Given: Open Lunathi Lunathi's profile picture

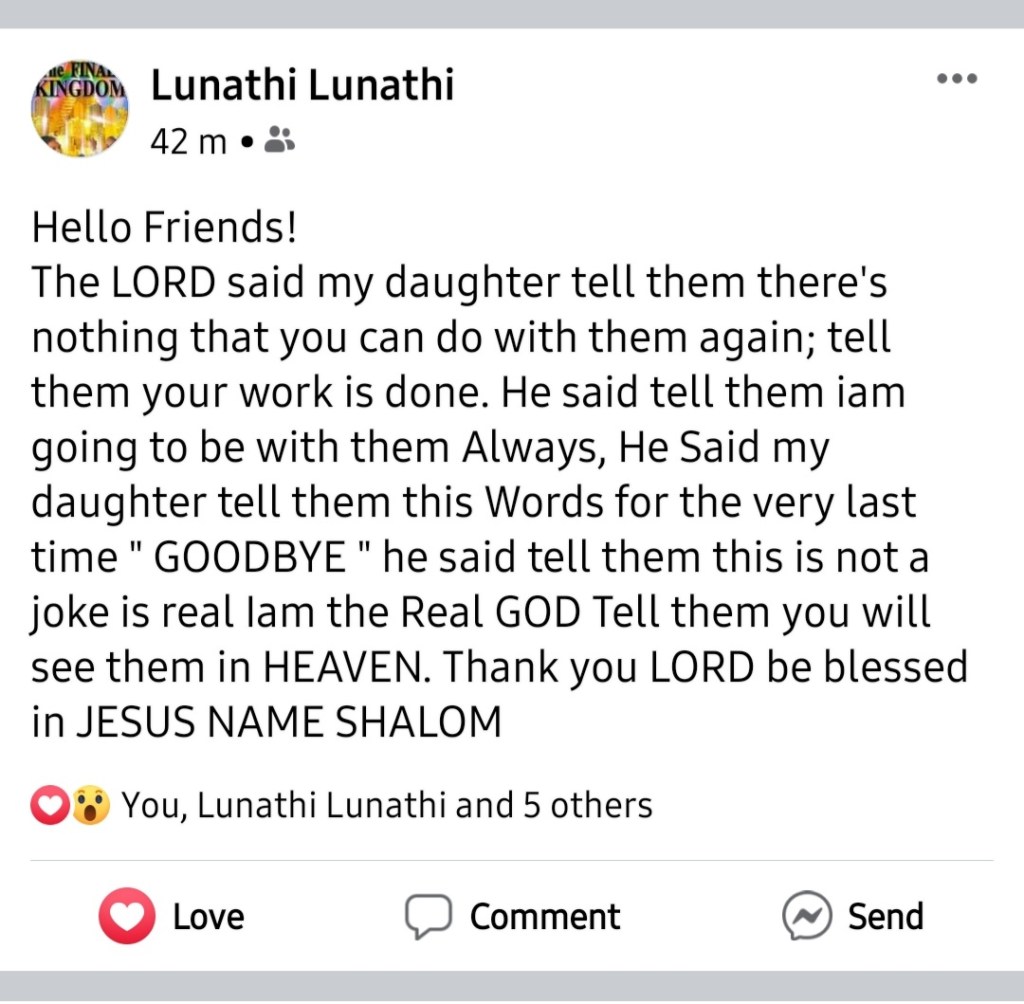Looking at the screenshot, I should [x=80, y=107].
